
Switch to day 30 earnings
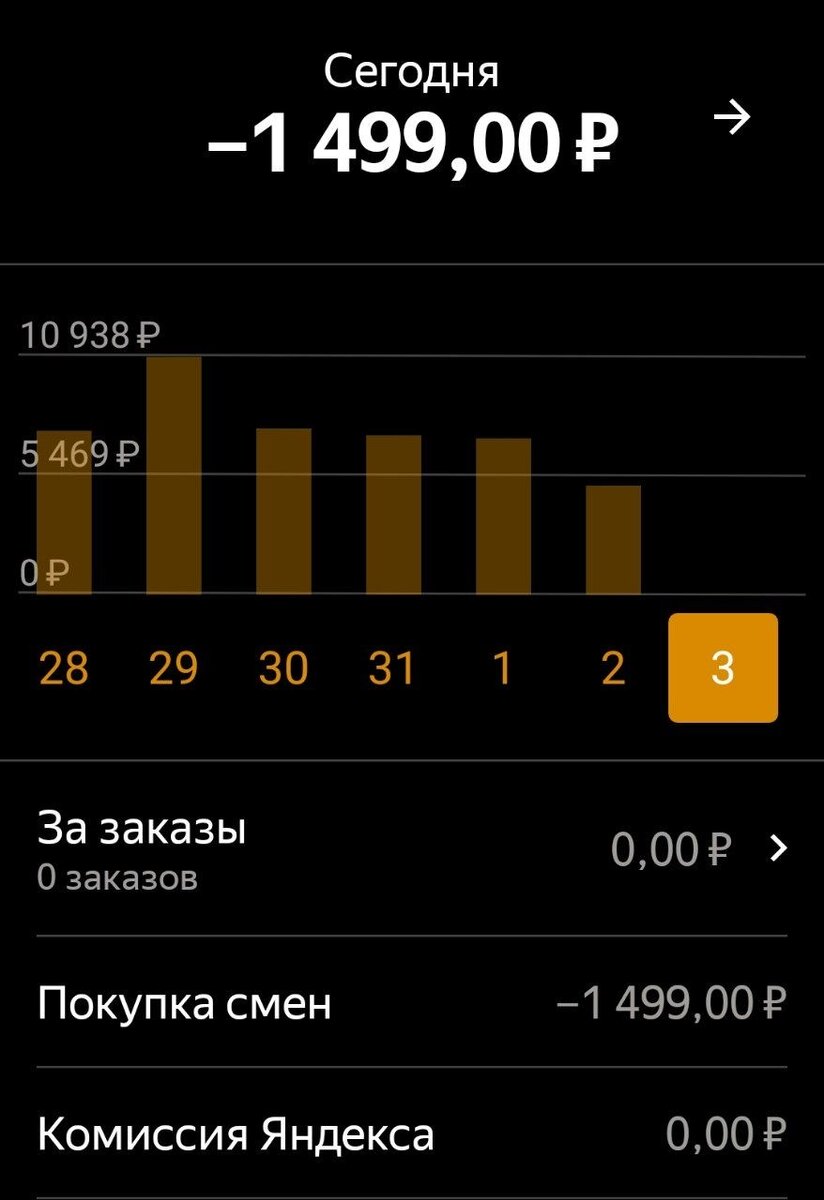[283, 668]
